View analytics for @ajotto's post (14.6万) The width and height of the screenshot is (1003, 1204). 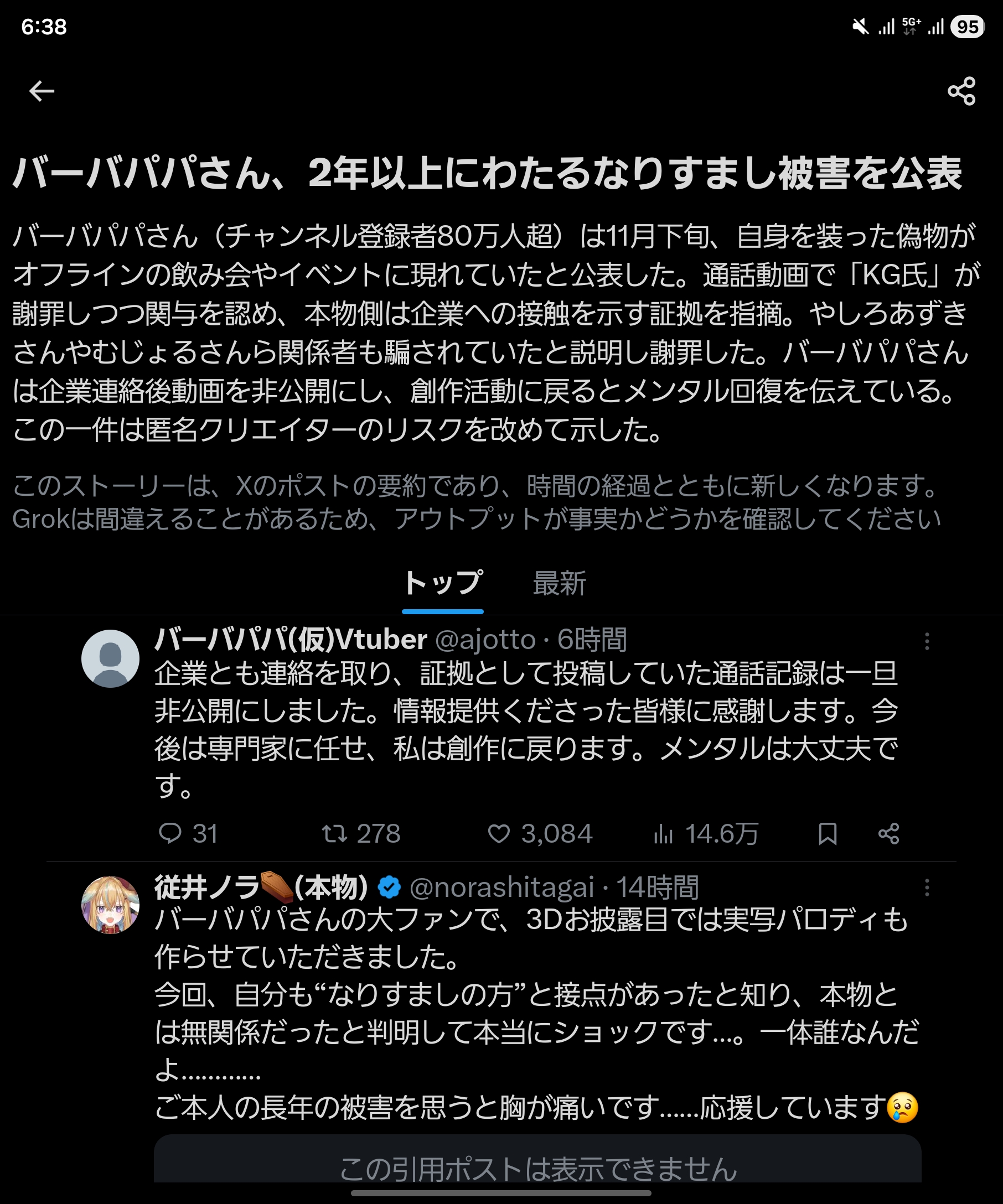[x=664, y=834]
